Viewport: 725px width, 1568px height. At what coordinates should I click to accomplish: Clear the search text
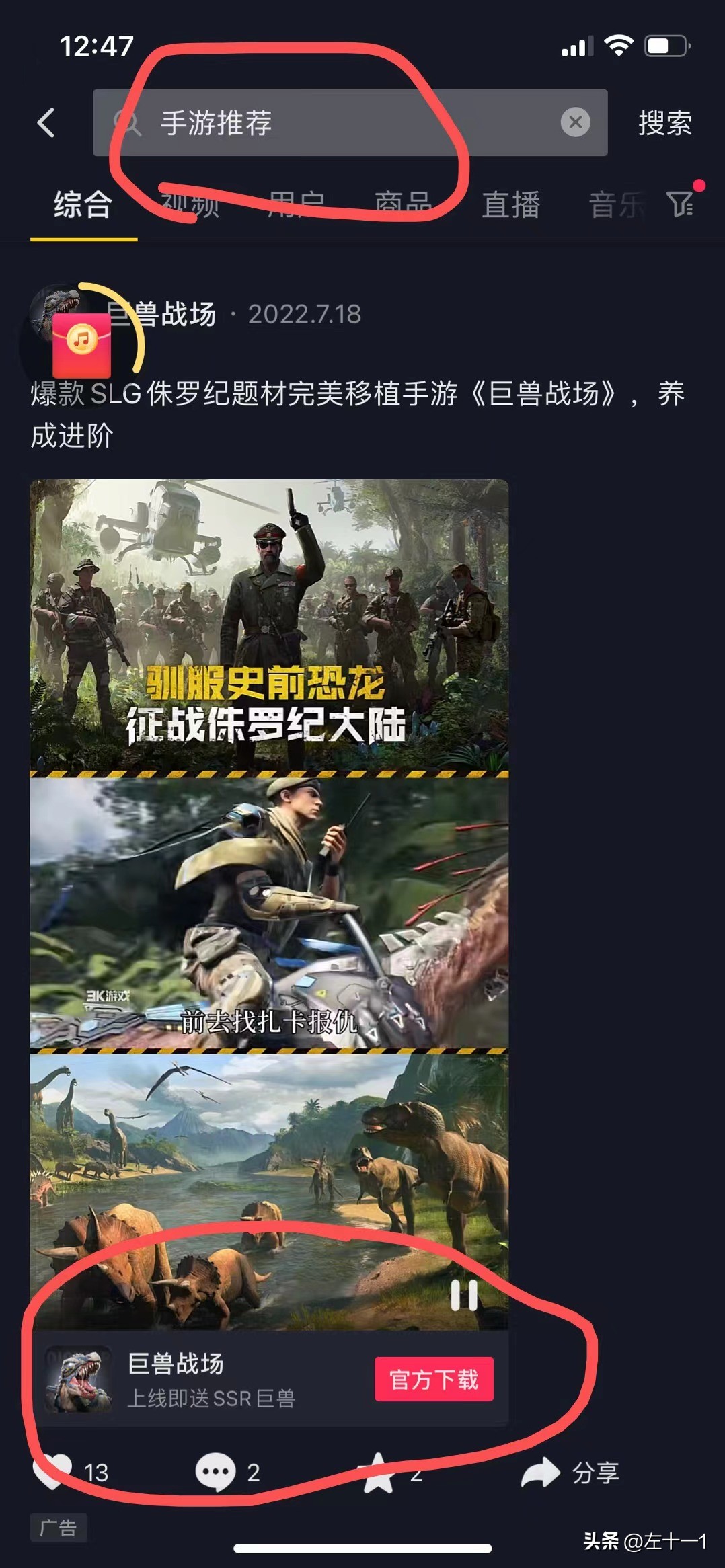575,122
